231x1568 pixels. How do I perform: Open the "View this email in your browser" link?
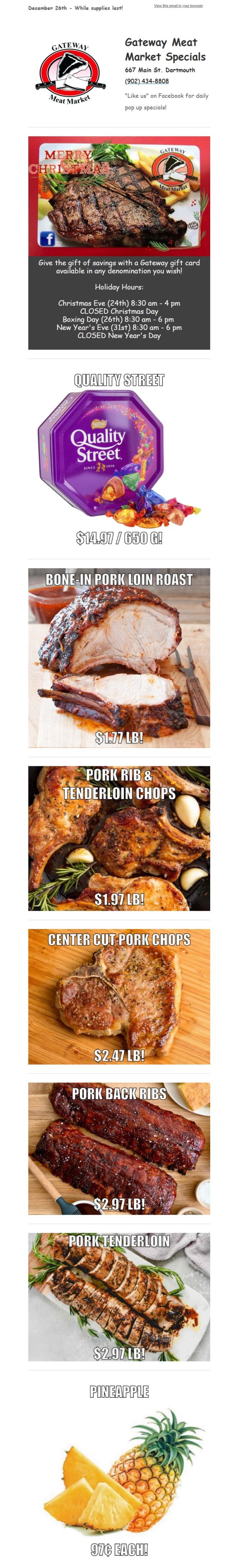178,6
